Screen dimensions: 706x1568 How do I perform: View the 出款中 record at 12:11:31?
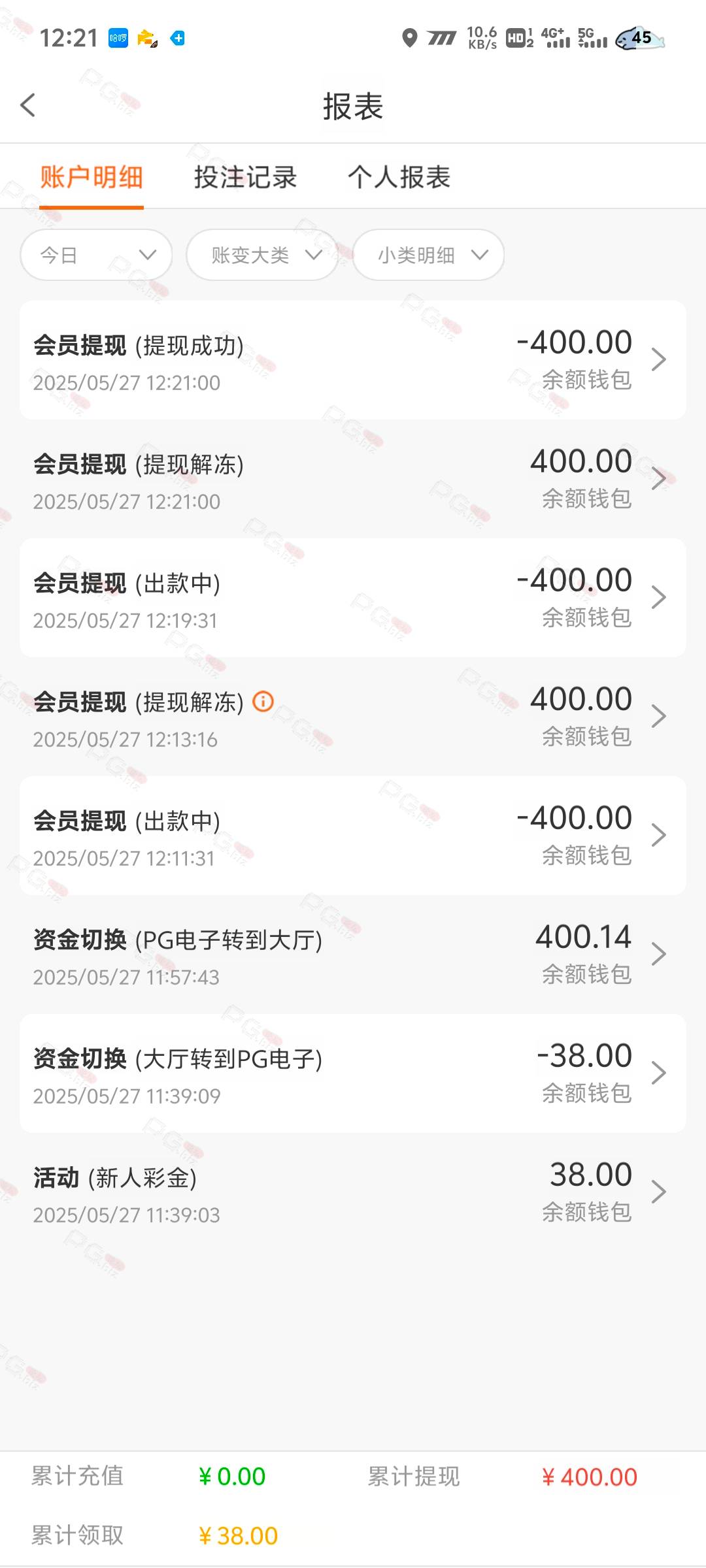[353, 836]
